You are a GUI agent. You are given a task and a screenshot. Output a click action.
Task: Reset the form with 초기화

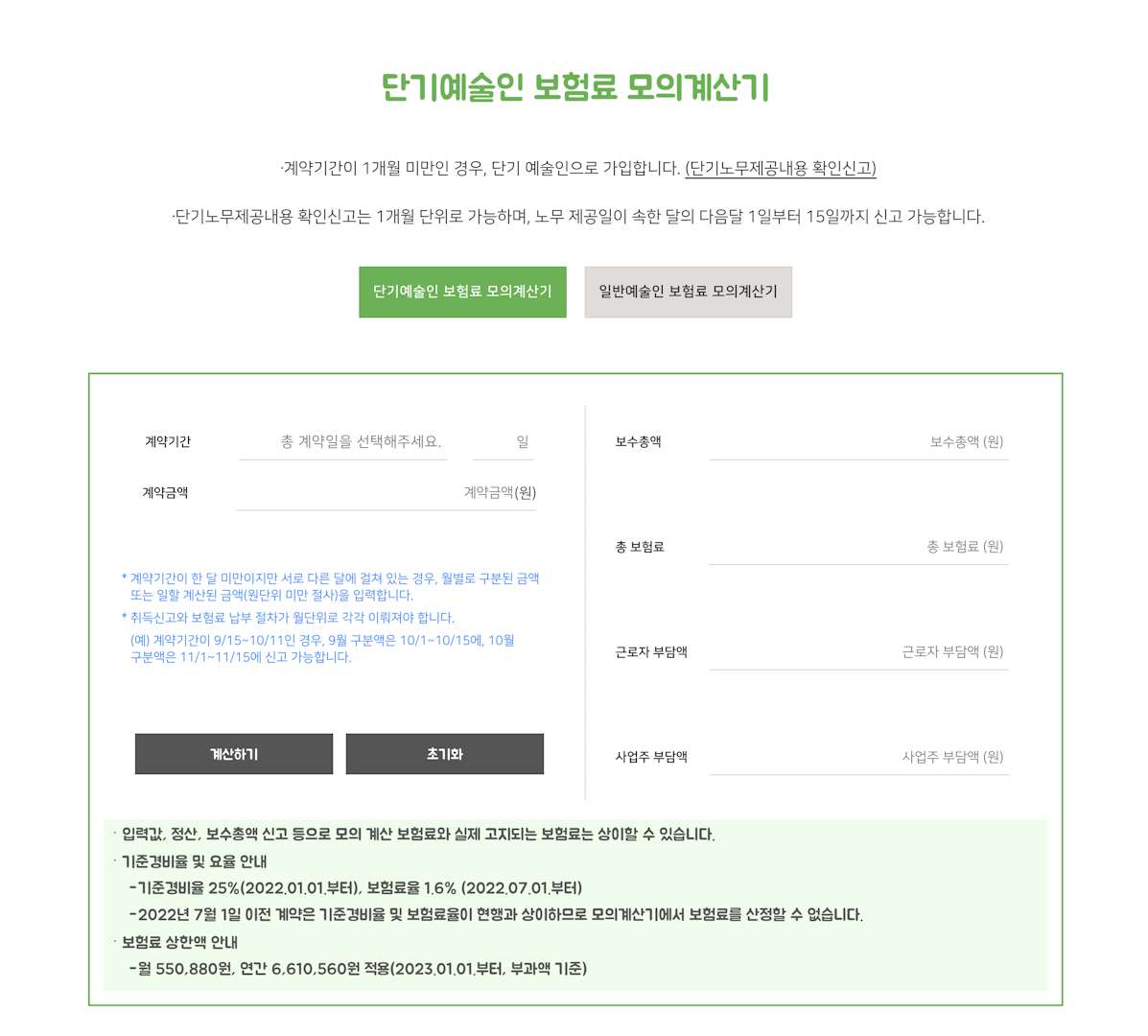pos(444,754)
